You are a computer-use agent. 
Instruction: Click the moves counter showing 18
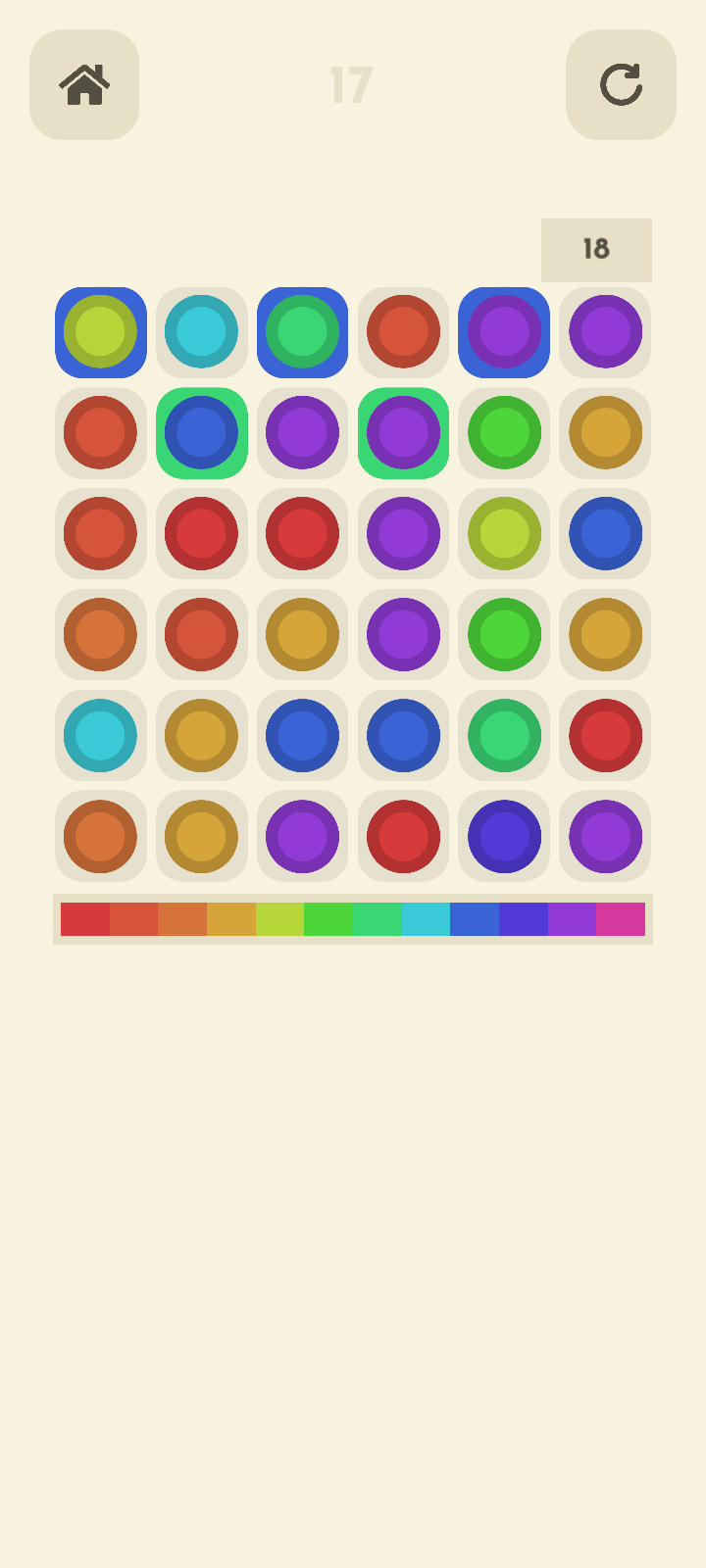(x=596, y=250)
